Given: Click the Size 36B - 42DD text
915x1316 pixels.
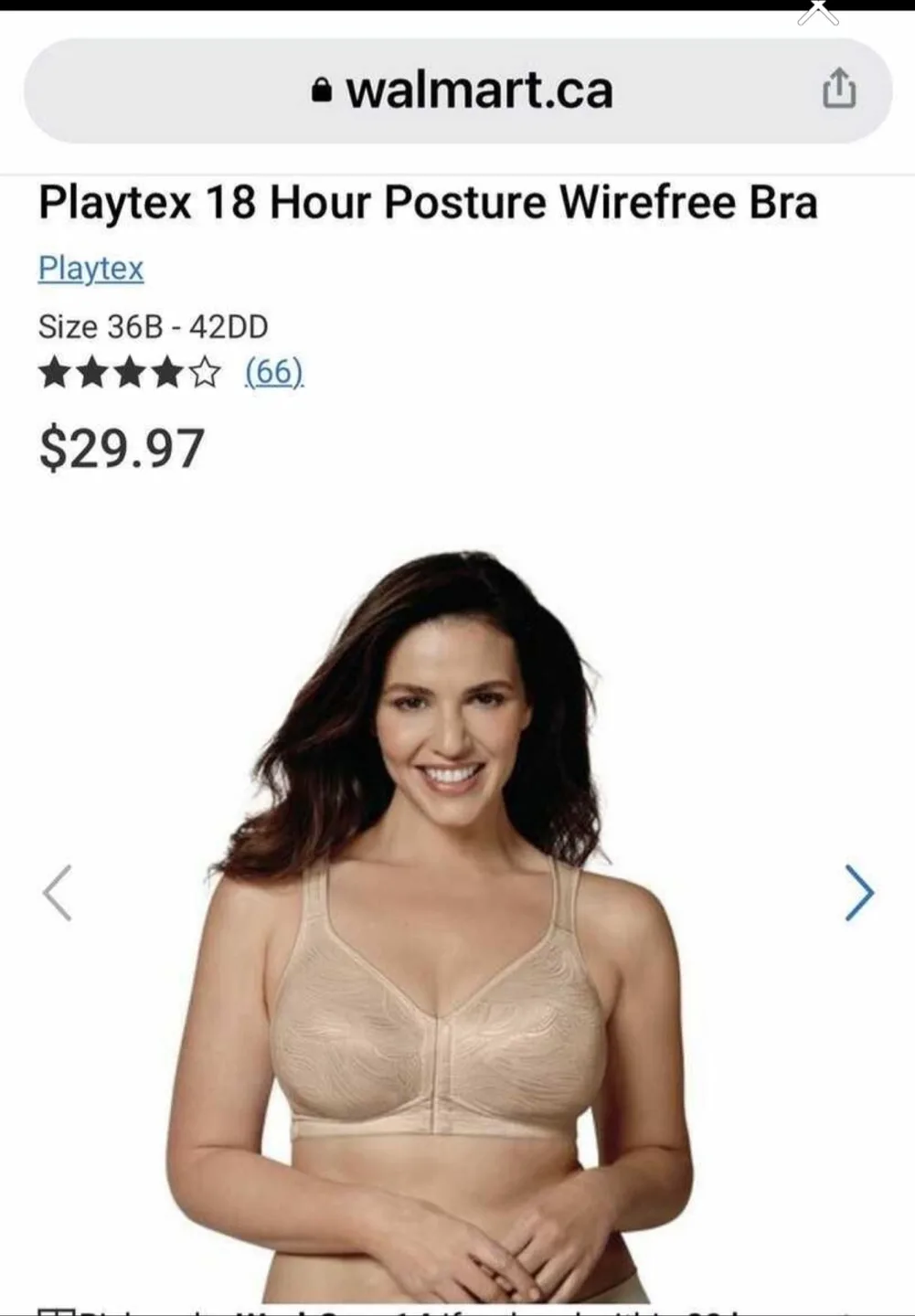Looking at the screenshot, I should [x=154, y=326].
